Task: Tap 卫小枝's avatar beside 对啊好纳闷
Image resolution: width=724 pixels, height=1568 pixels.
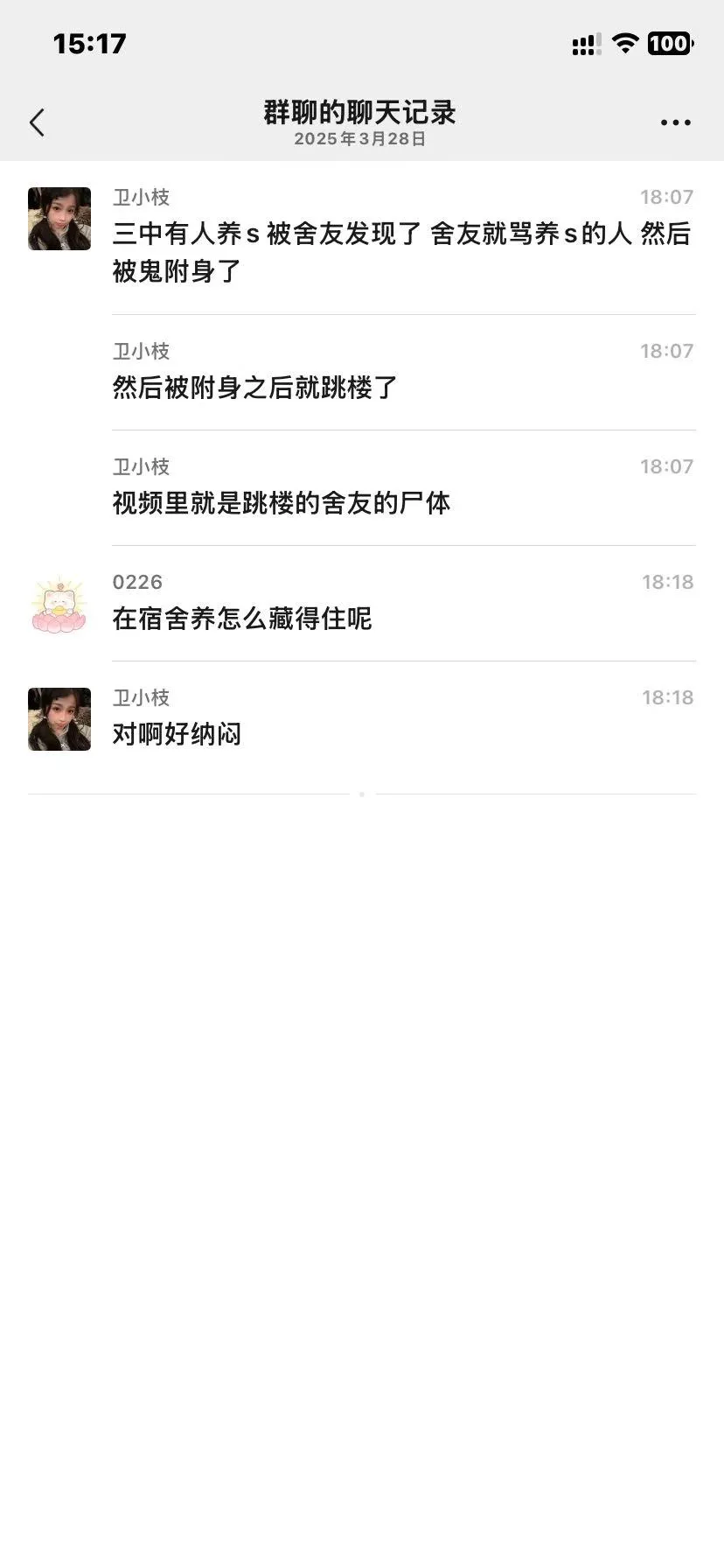Action: click(59, 719)
